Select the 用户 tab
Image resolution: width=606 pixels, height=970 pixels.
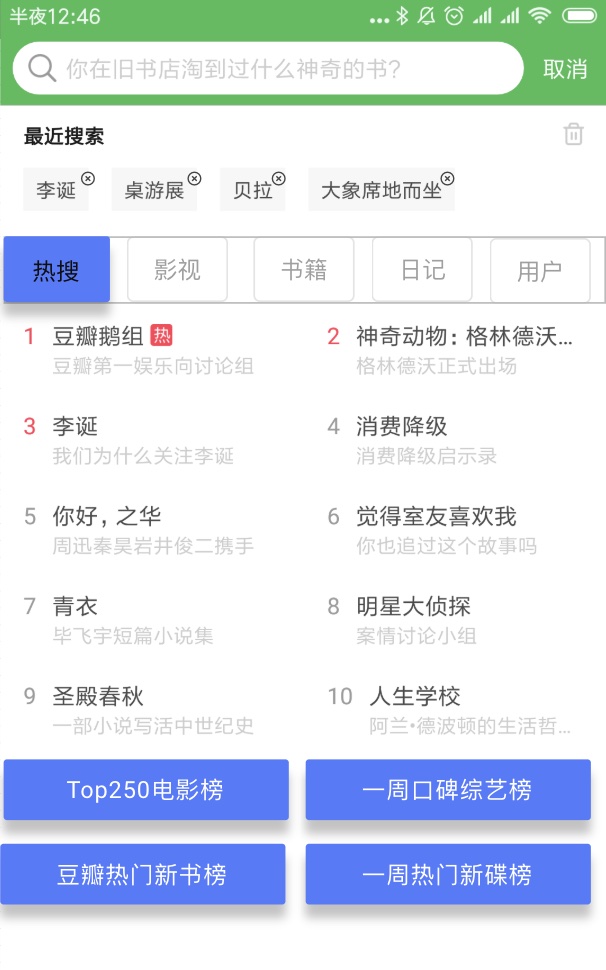tap(540, 270)
